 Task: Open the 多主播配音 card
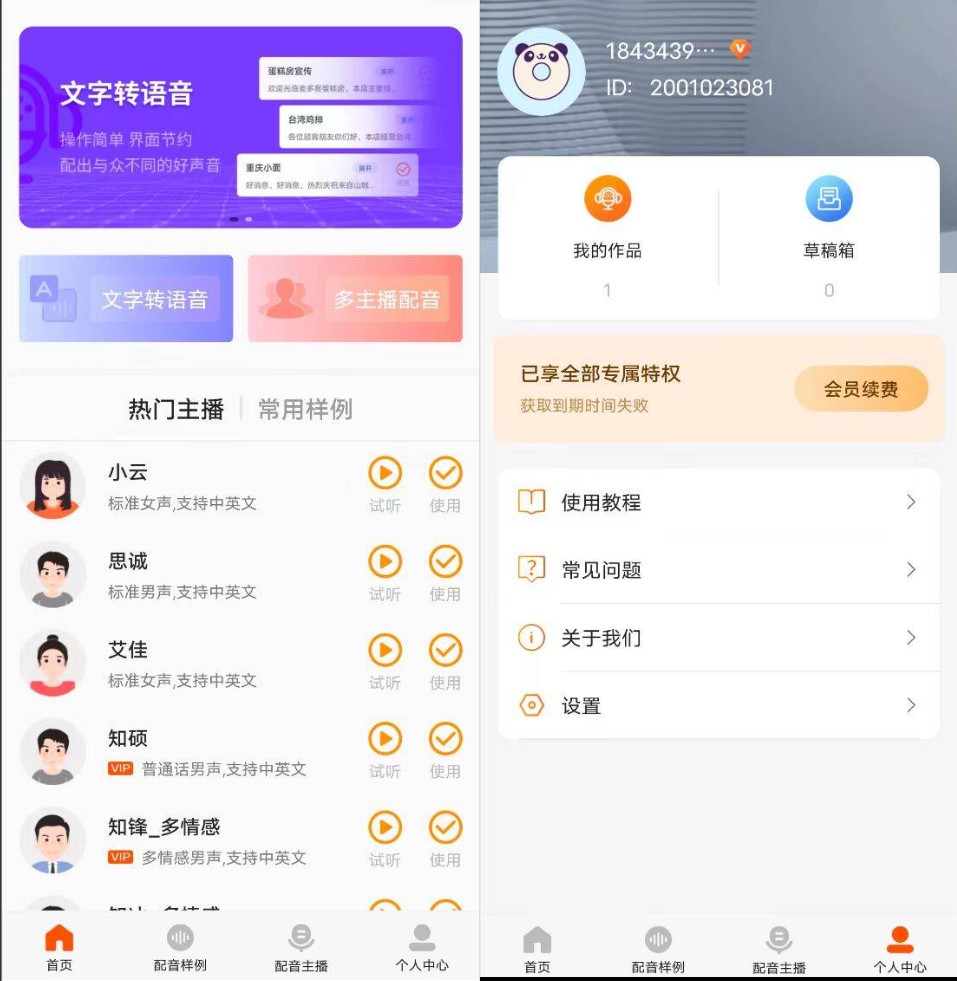(355, 298)
